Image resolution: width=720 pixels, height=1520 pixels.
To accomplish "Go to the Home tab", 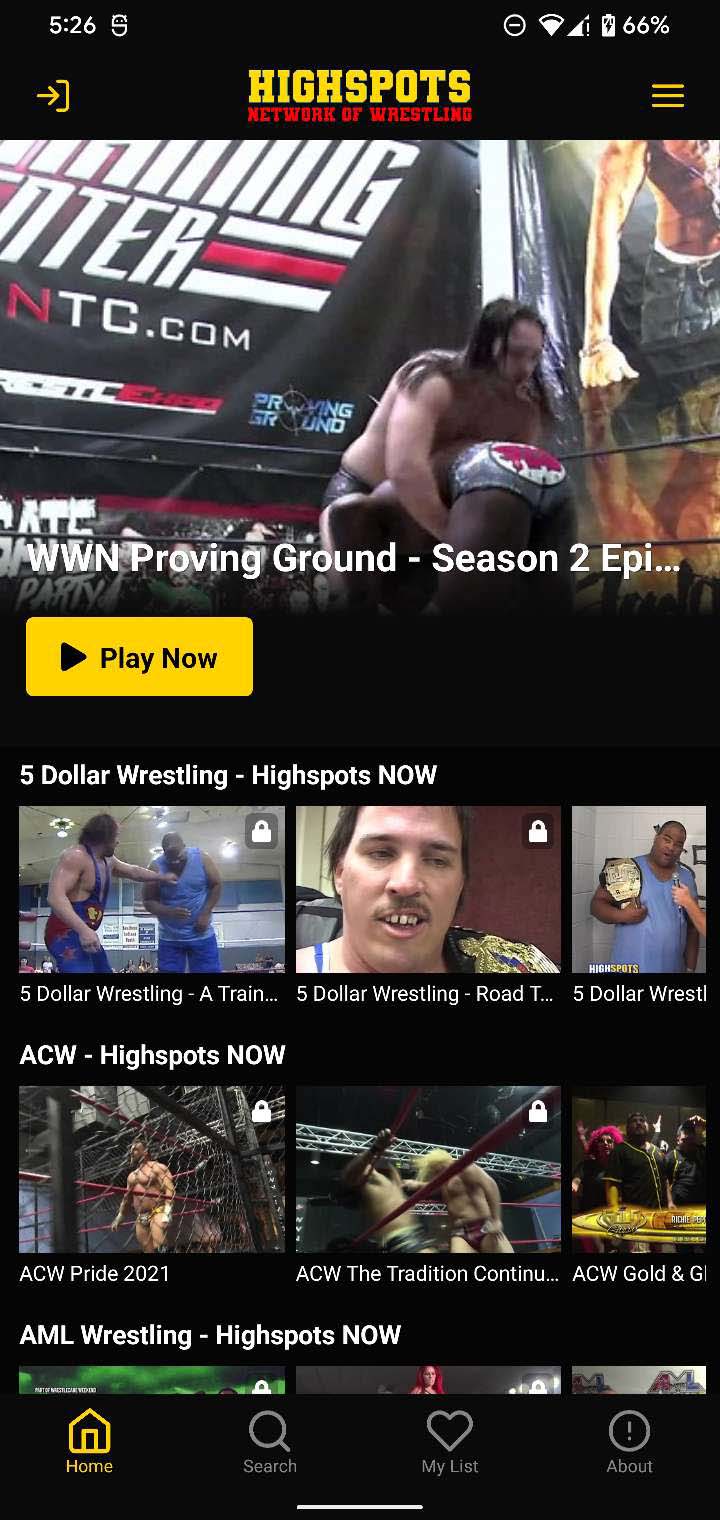I will 90,1442.
